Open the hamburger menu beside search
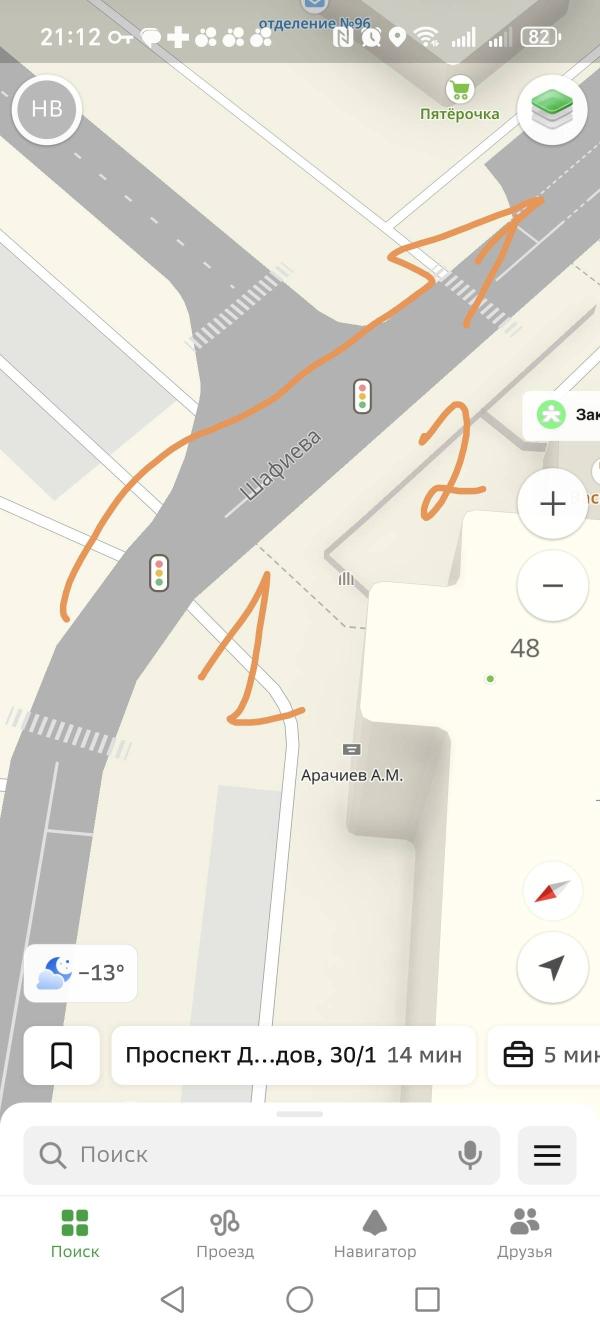600x1331 pixels. (x=547, y=1155)
